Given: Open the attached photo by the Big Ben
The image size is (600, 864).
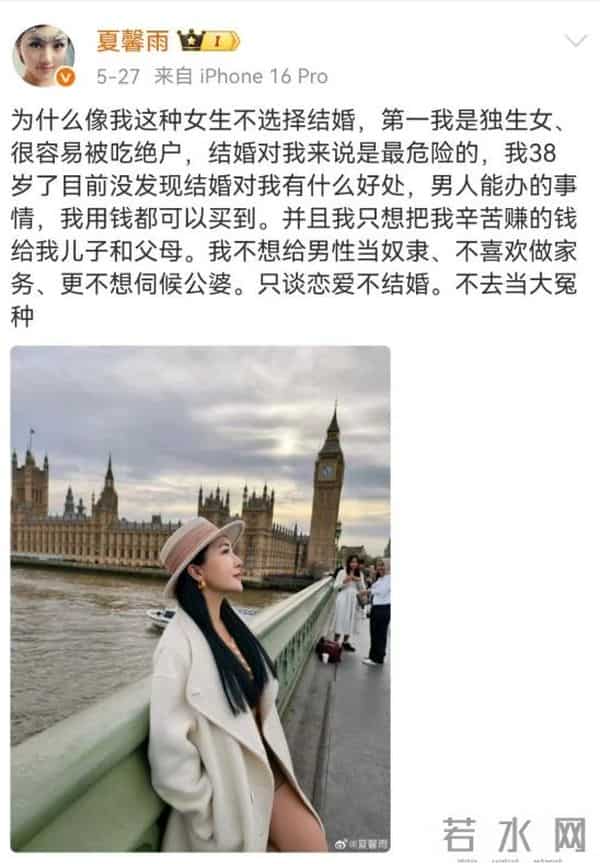Looking at the screenshot, I should tap(200, 598).
